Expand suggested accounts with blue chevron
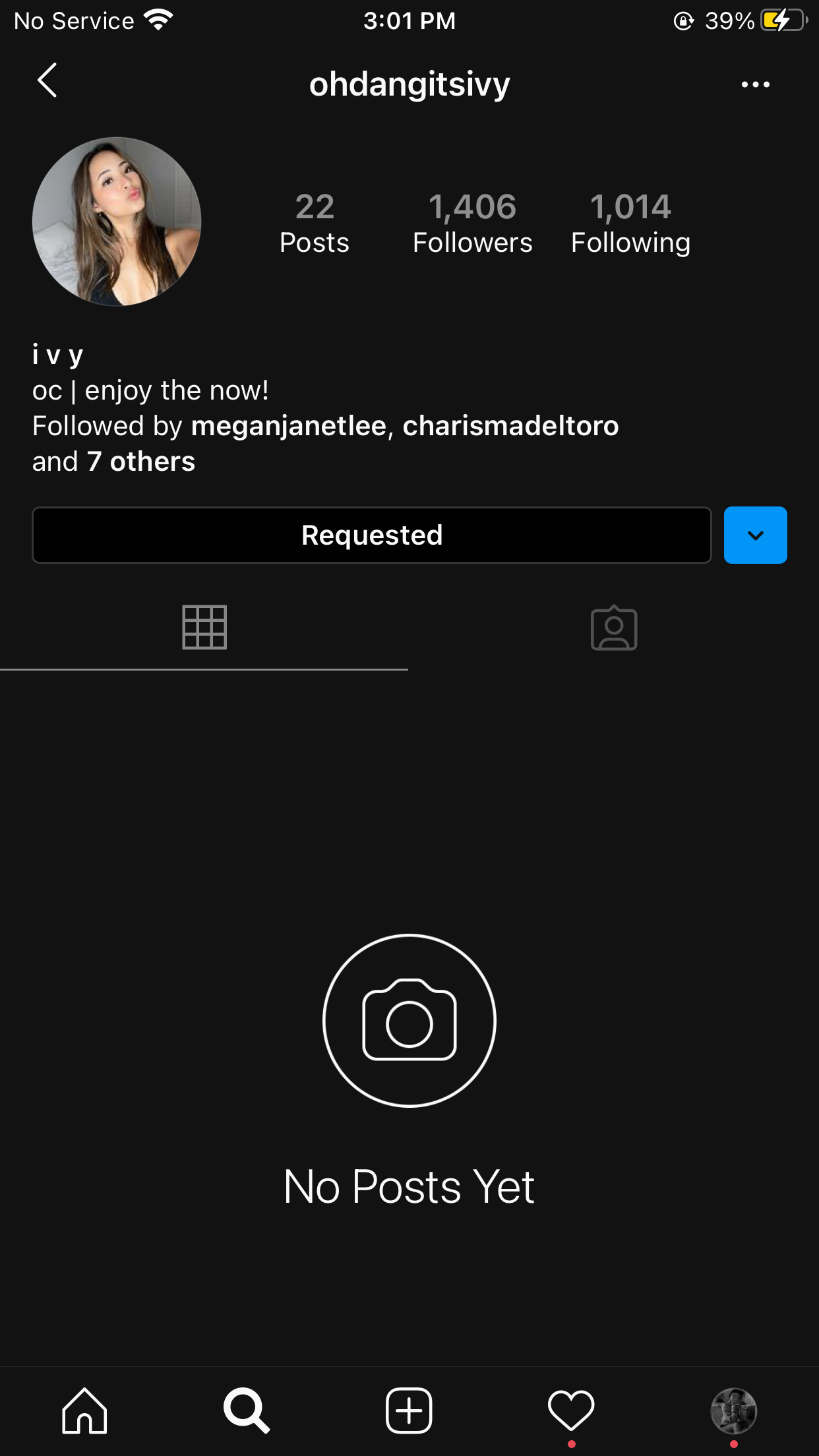Viewport: 819px width, 1456px height. click(x=755, y=535)
